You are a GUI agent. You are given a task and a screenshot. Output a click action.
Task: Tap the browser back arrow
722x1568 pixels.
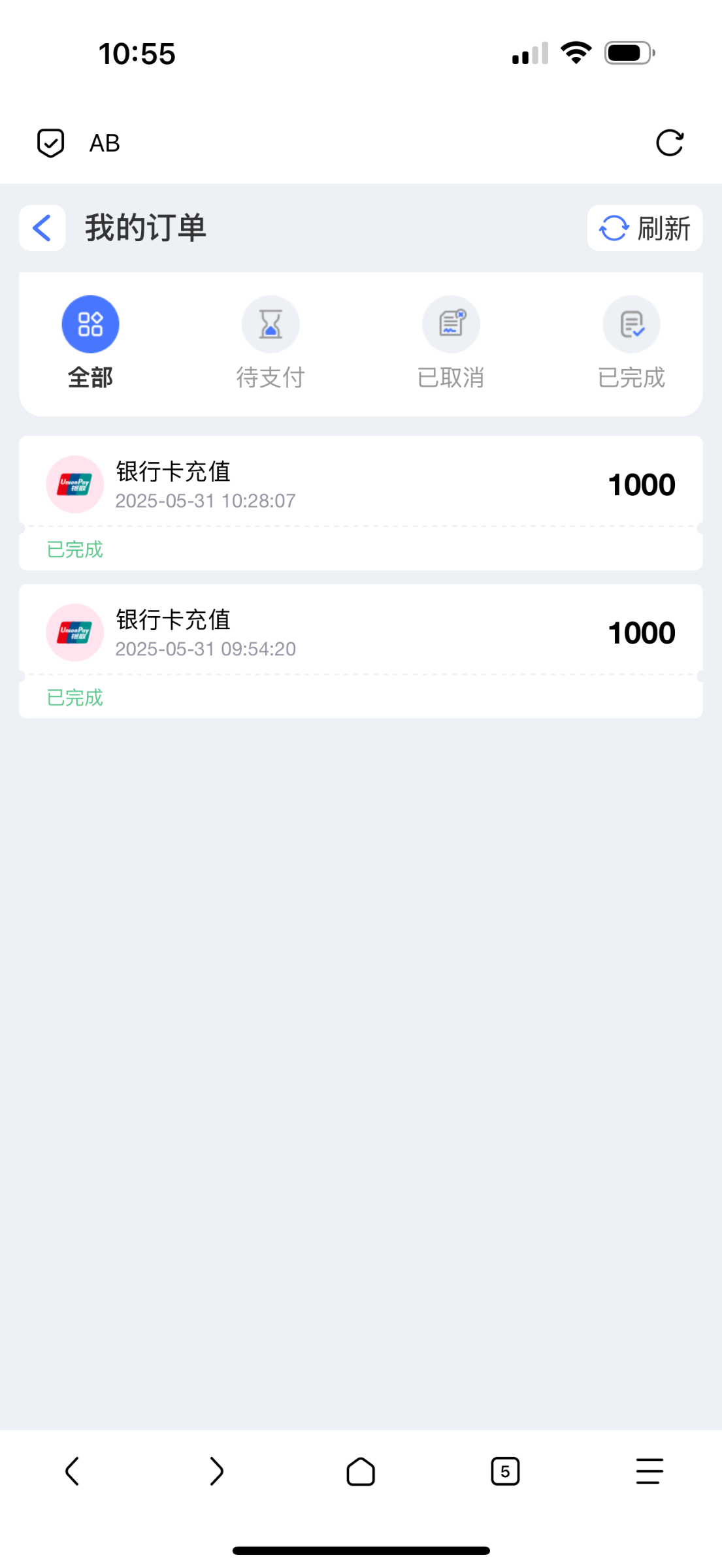point(73,1471)
